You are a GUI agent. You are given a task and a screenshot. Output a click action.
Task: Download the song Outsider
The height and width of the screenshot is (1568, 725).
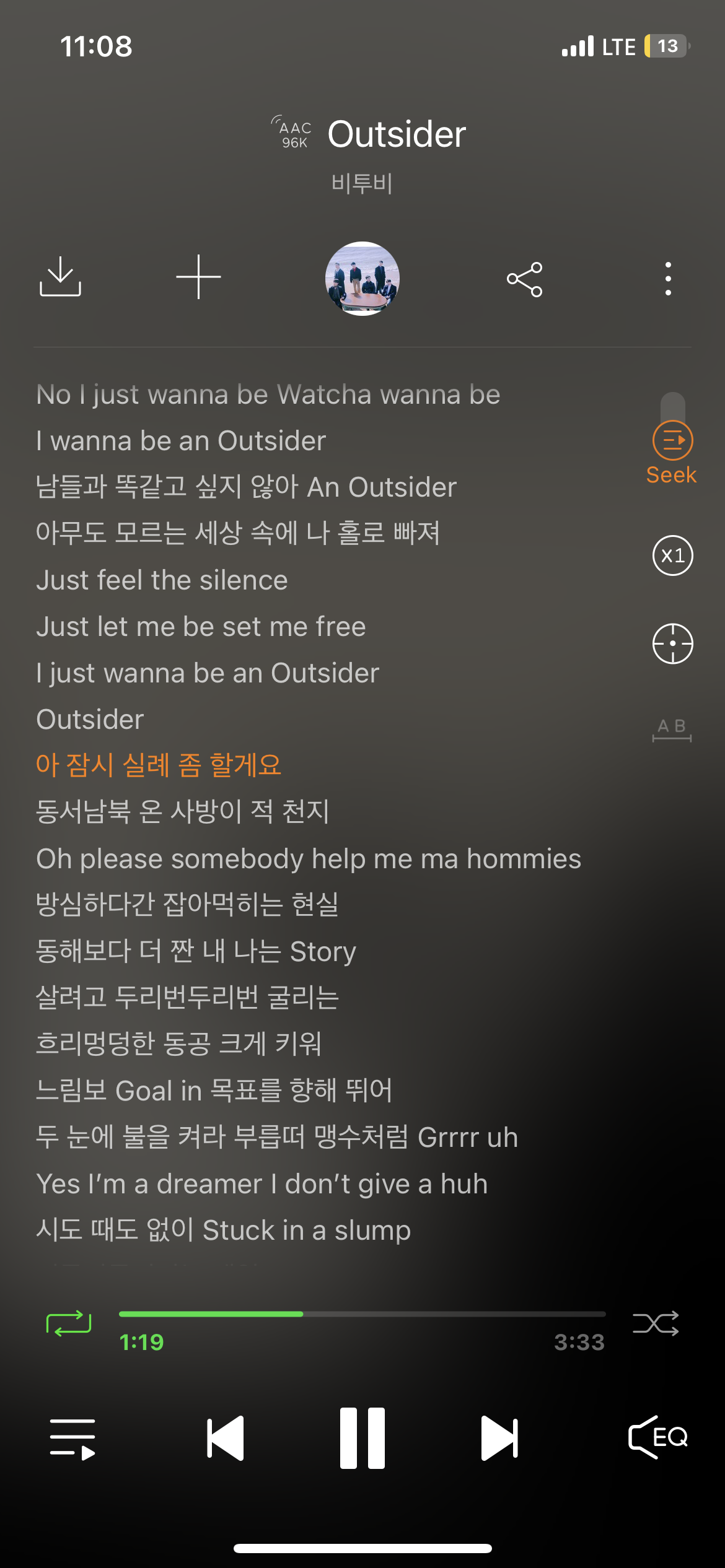coord(60,277)
